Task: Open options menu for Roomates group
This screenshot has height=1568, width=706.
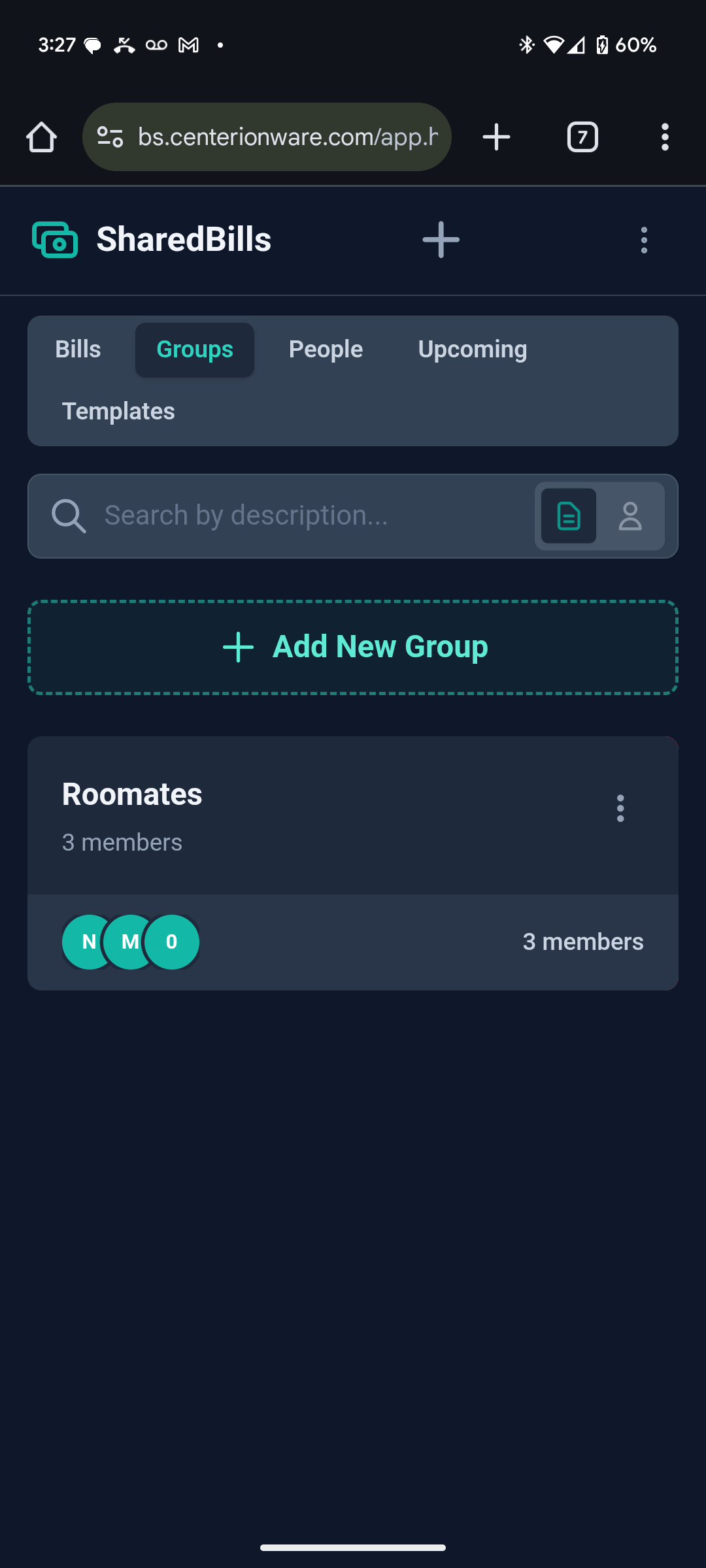Action: 620,809
